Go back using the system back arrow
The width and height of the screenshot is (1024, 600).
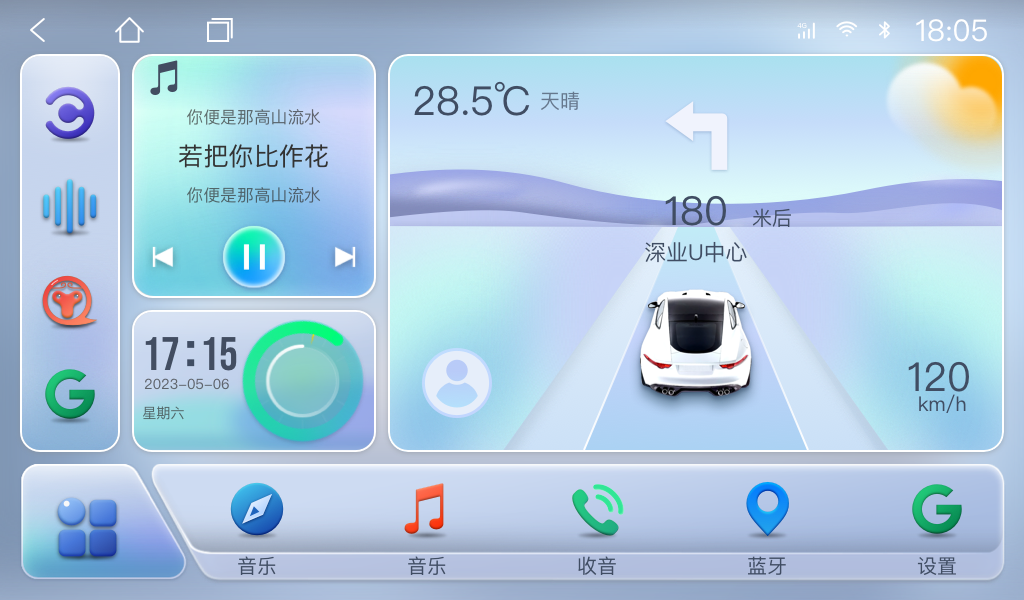click(38, 30)
